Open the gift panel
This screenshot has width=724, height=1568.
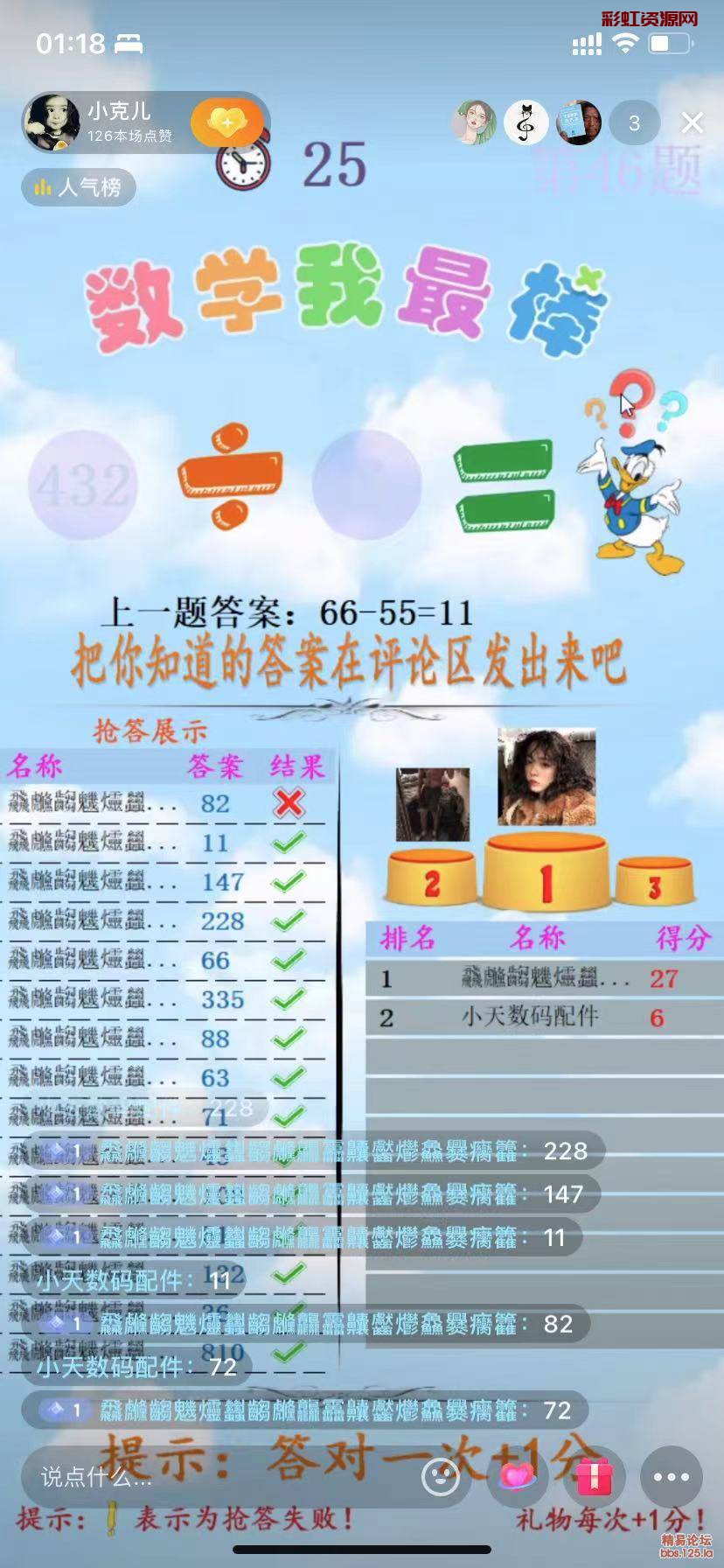point(594,1478)
